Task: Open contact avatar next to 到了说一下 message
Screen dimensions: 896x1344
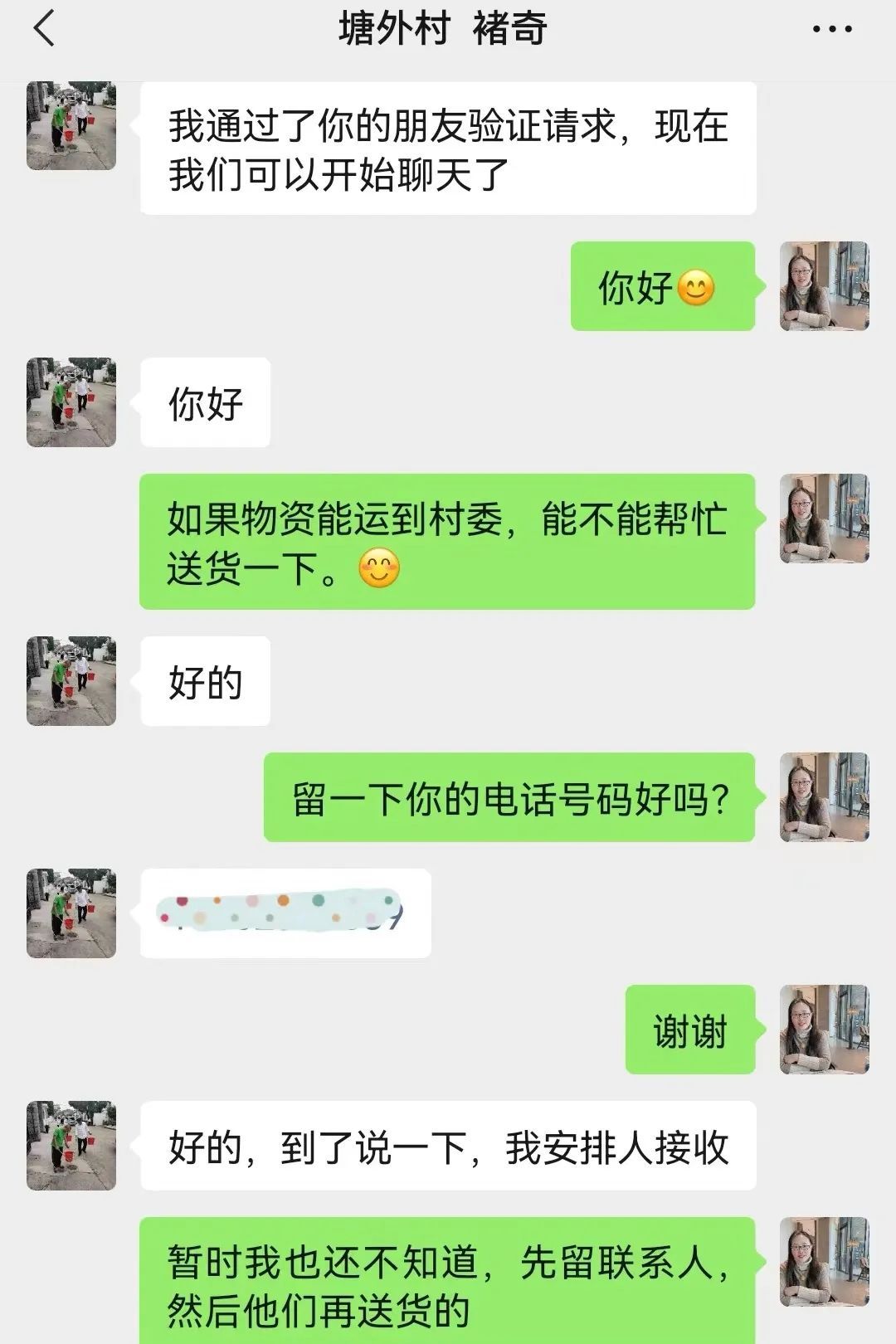Action: [x=71, y=1146]
